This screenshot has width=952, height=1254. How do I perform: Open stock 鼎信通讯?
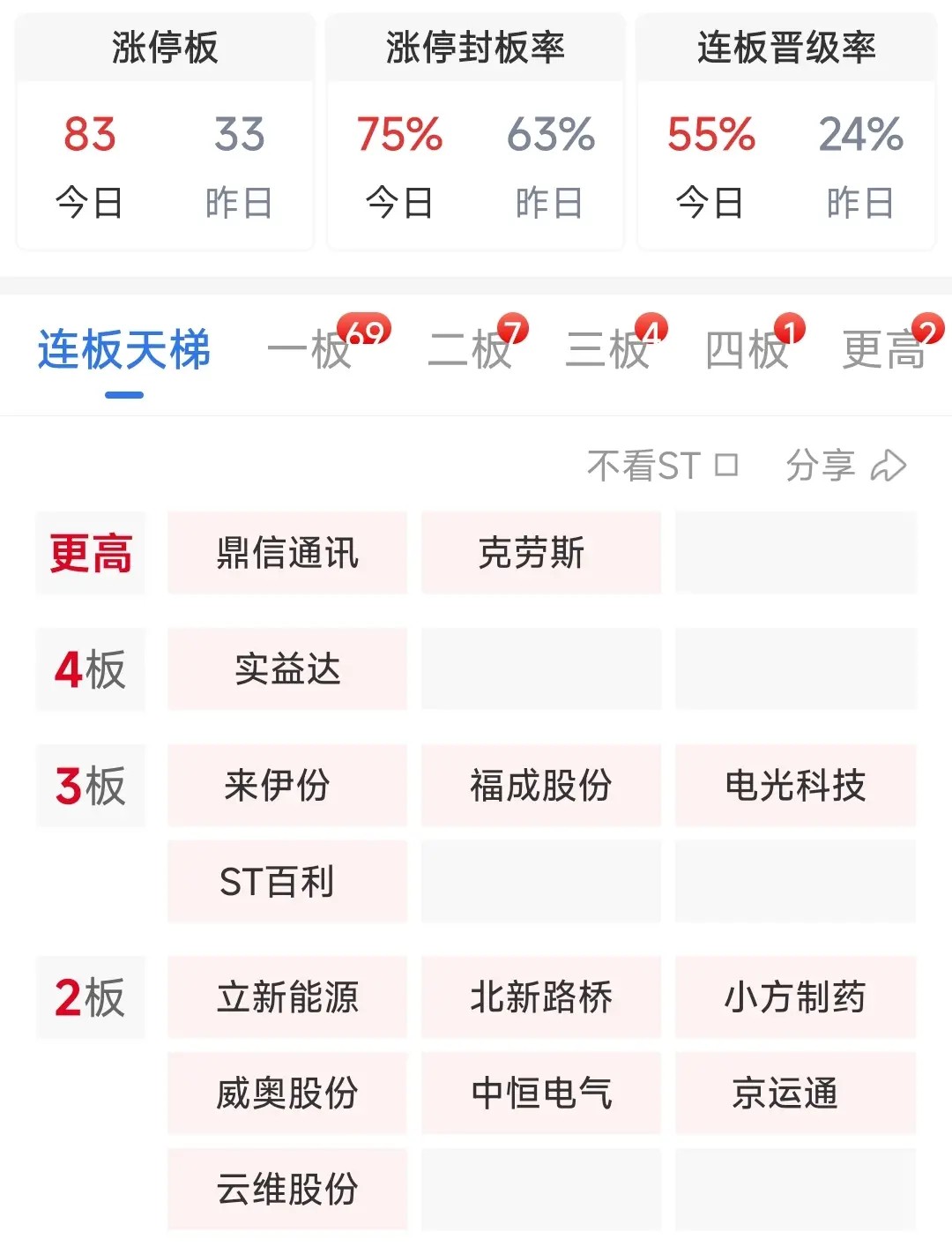[287, 554]
